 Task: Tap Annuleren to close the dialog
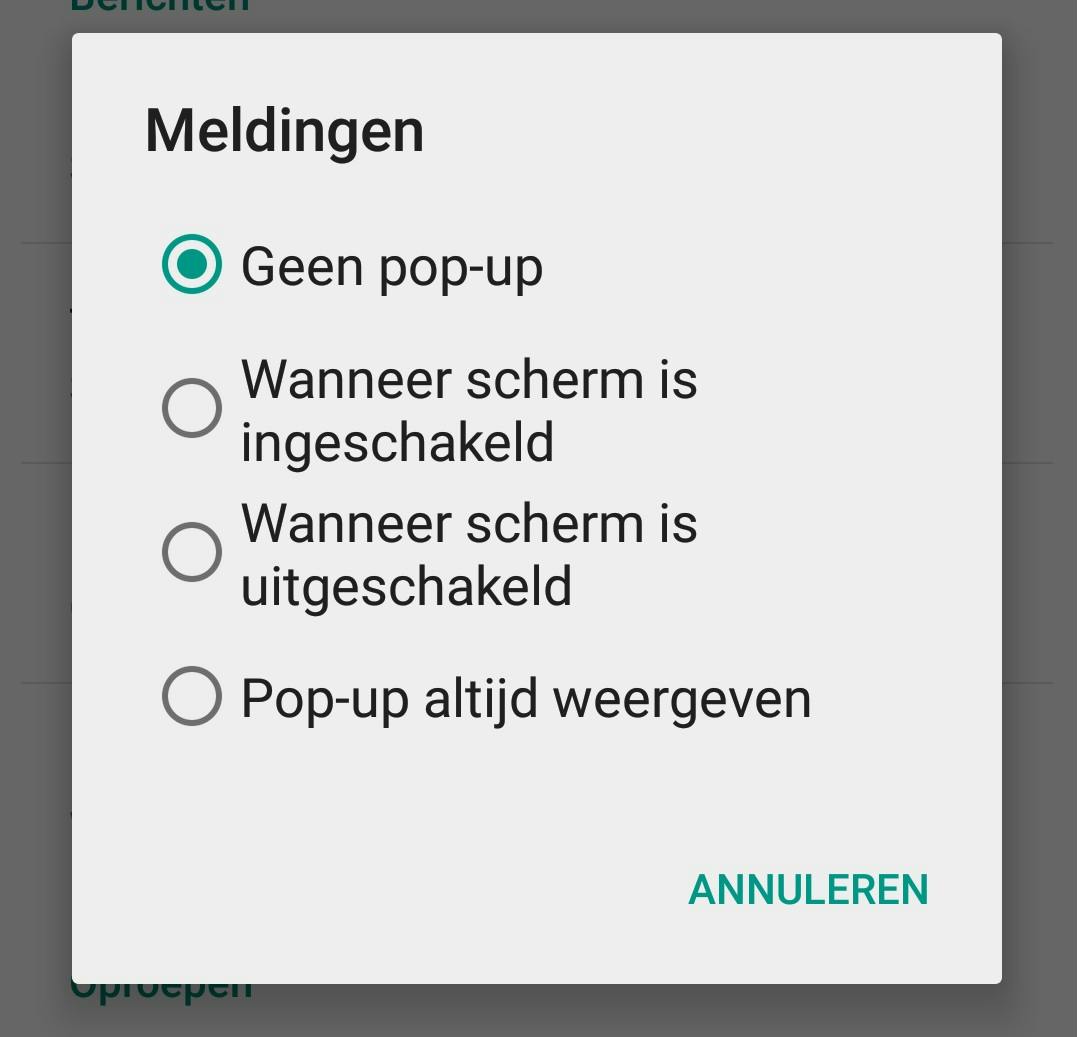coord(808,889)
